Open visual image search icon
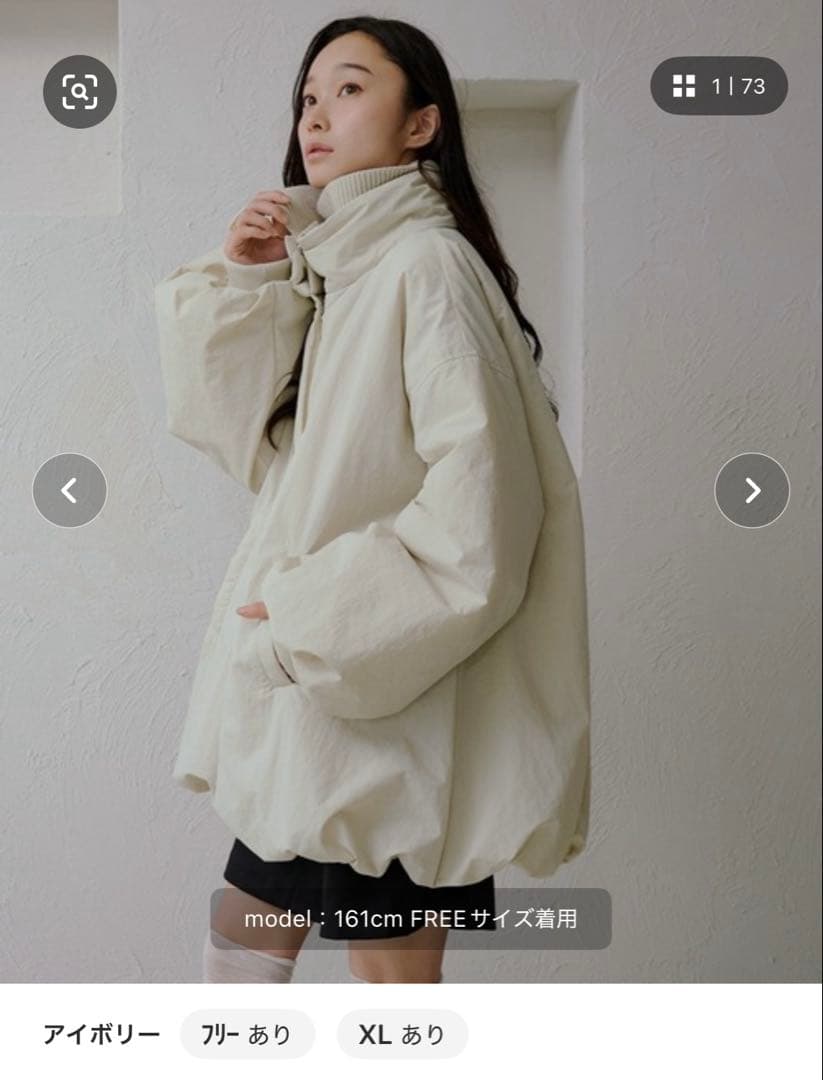The height and width of the screenshot is (1080, 823). 79,91
